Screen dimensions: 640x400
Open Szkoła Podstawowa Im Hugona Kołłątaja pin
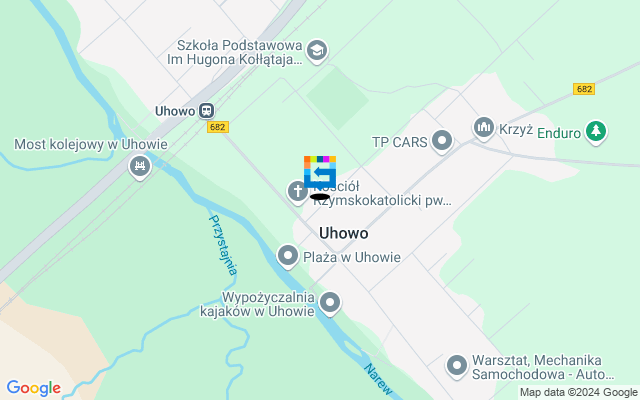pos(317,50)
